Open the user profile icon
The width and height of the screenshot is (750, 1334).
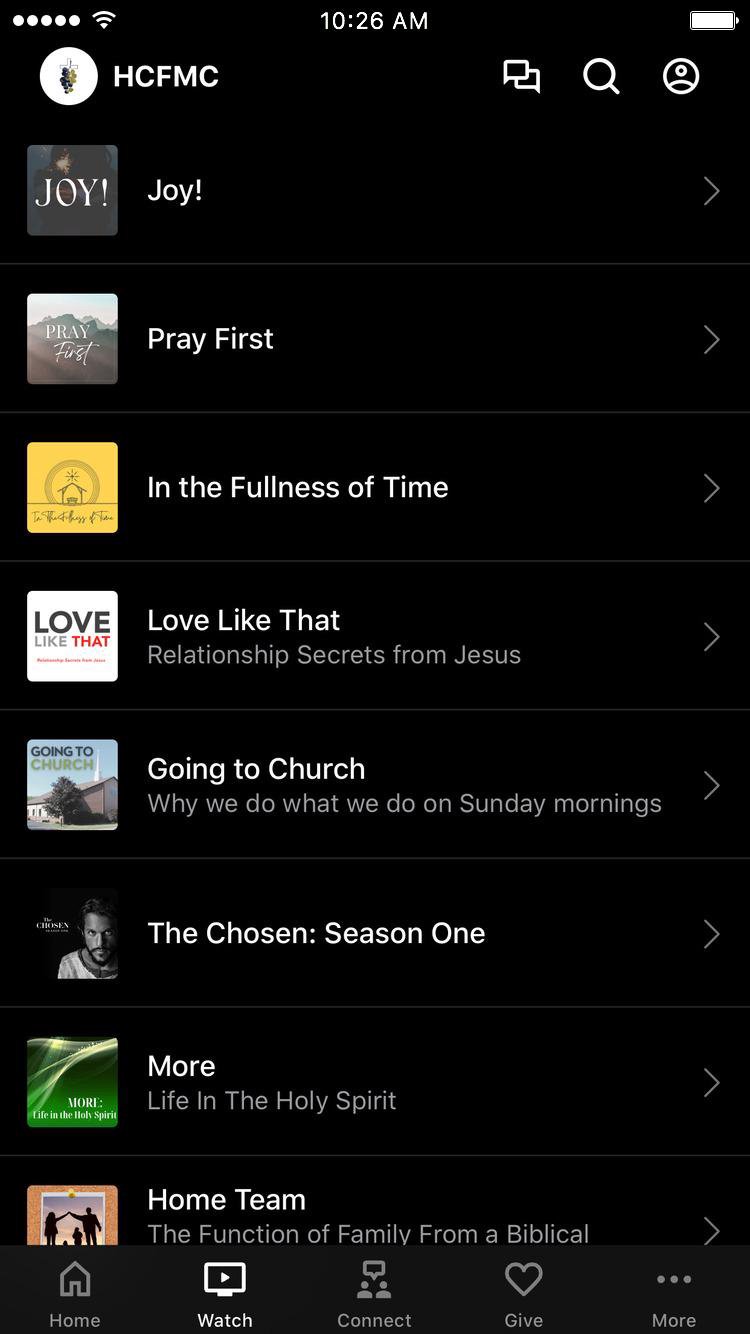coord(681,77)
